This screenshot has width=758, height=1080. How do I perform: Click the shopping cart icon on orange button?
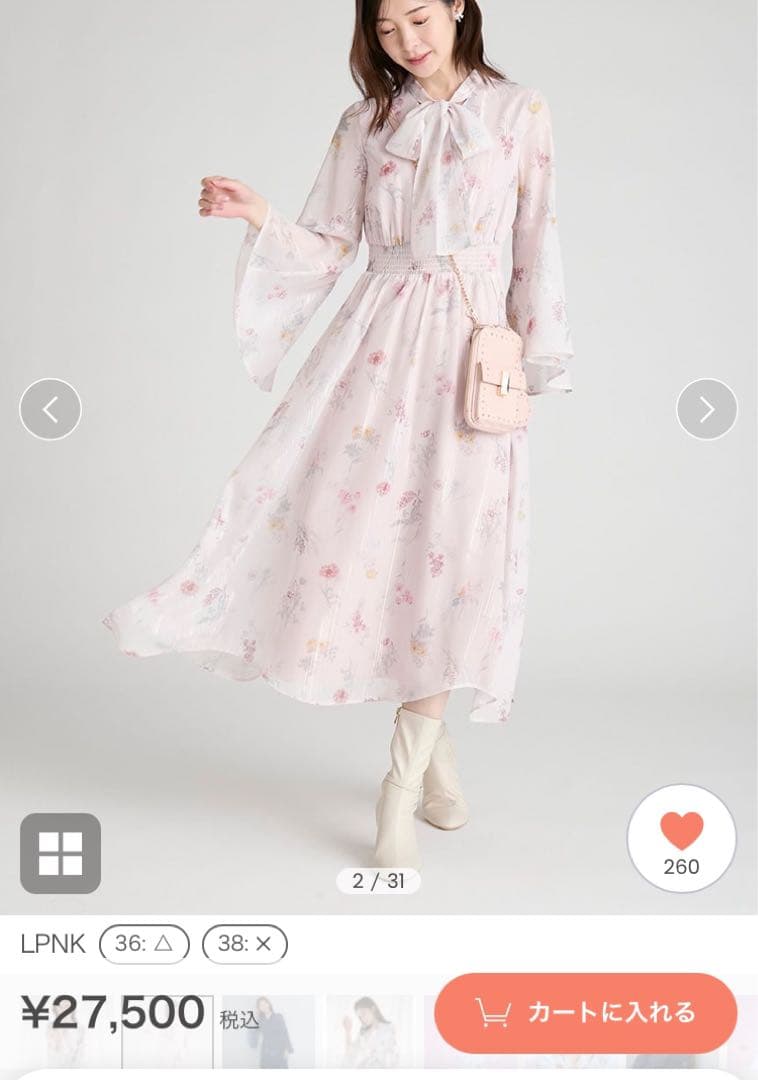click(x=496, y=1011)
